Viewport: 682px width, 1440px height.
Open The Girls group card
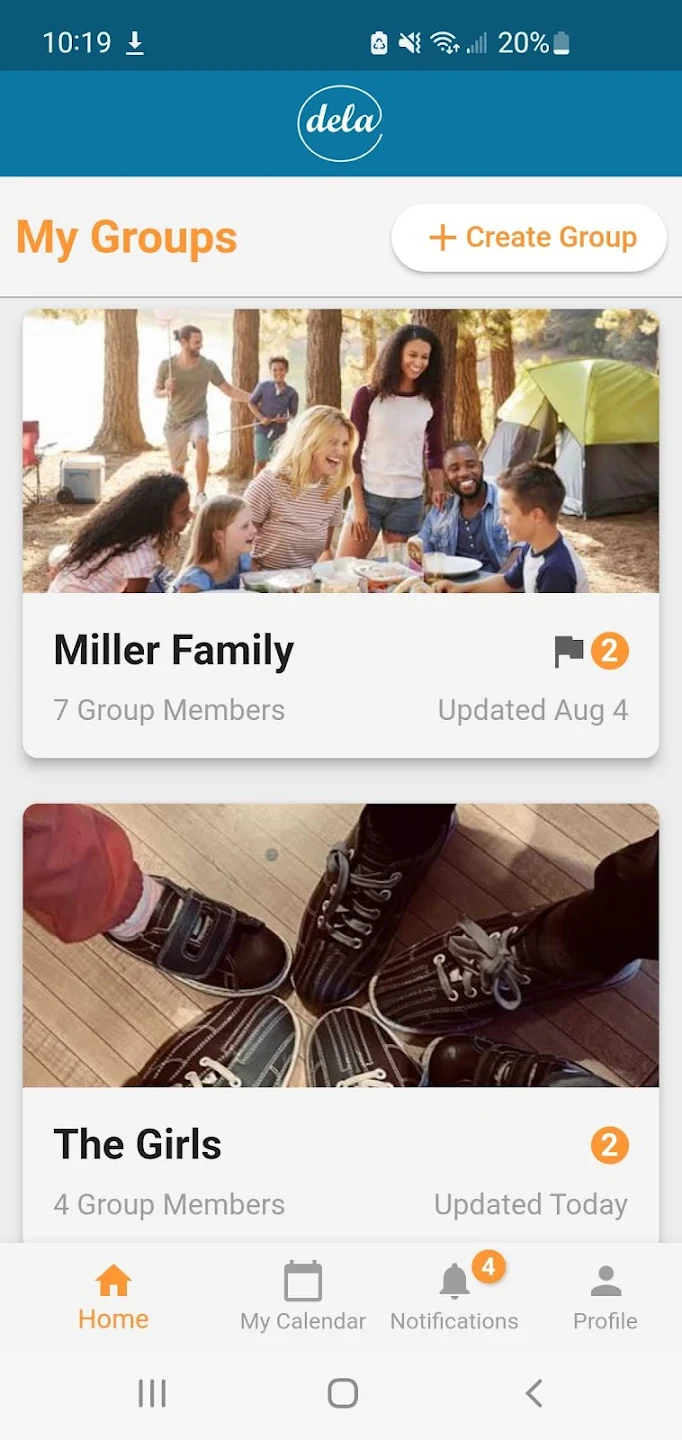point(341,1023)
